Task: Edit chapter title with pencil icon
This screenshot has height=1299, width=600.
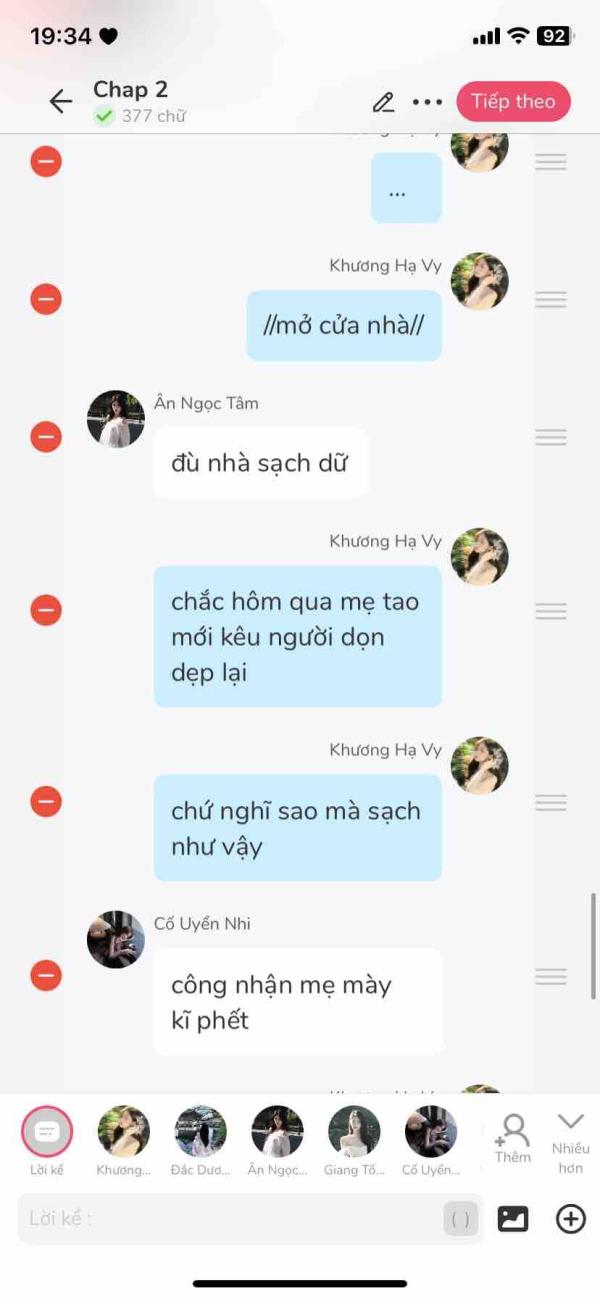Action: 383,102
